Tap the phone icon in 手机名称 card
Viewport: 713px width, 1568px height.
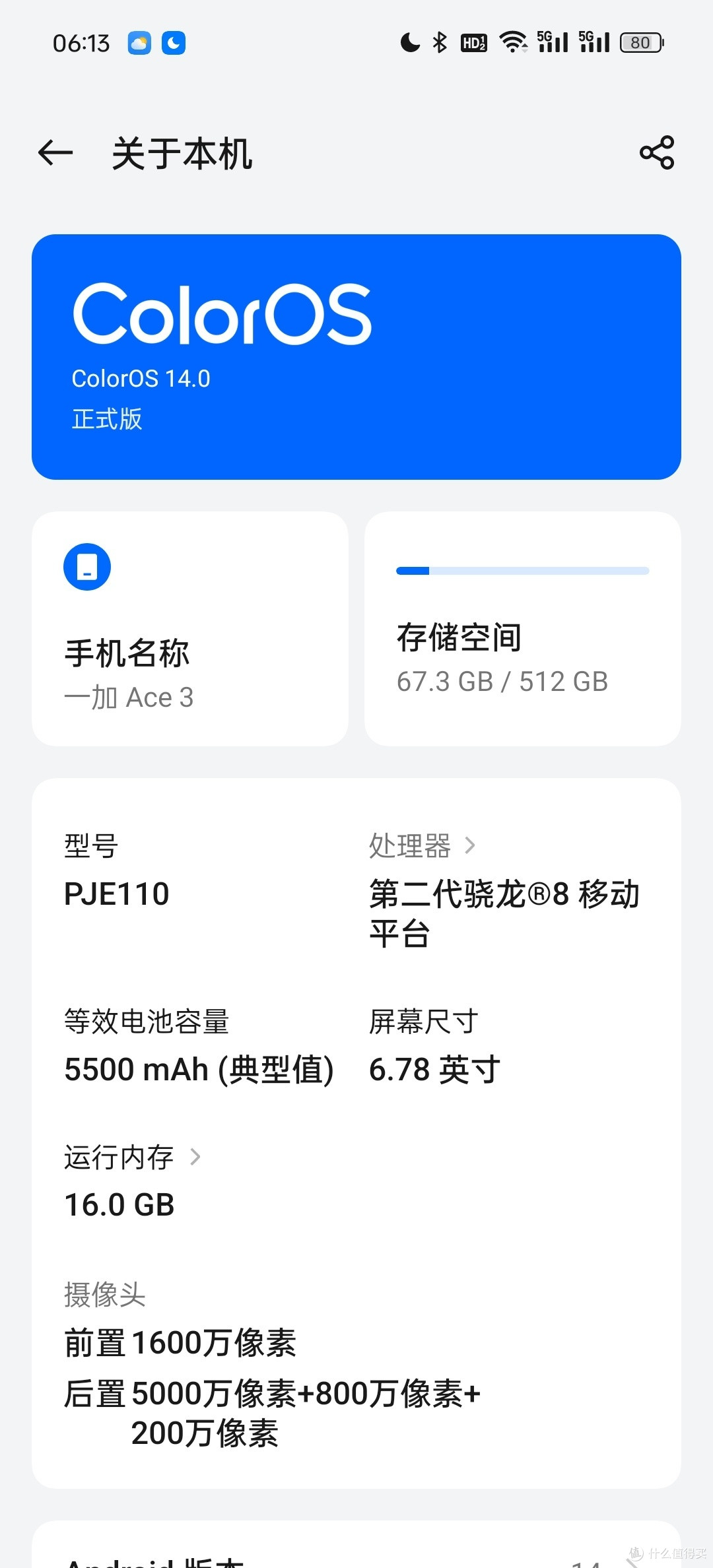pos(88,566)
